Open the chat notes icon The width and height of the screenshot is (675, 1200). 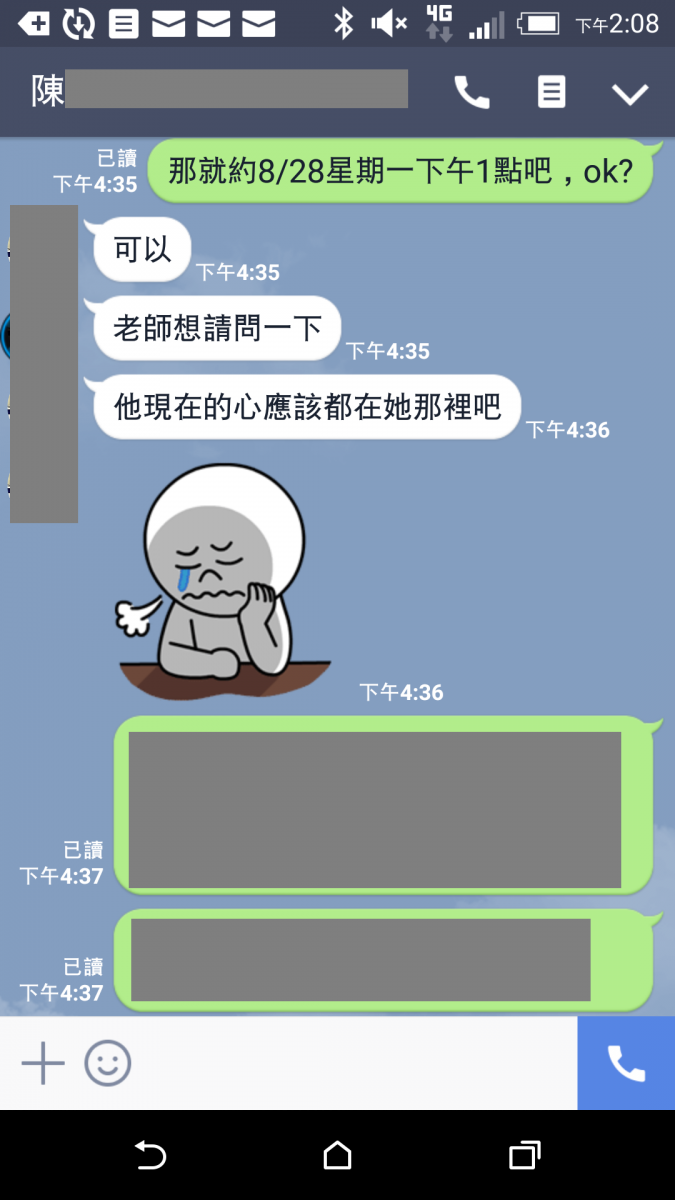(x=551, y=92)
